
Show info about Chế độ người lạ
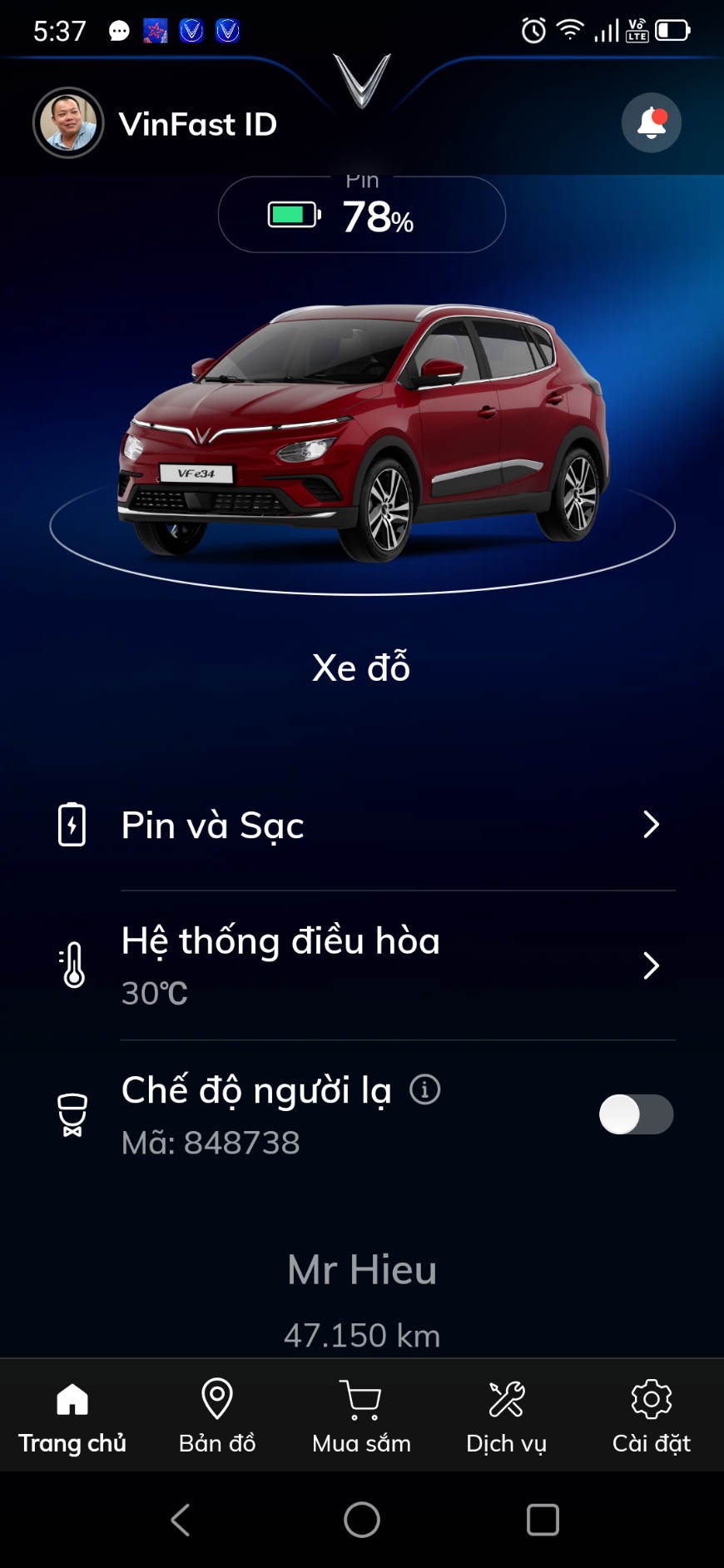425,1089
